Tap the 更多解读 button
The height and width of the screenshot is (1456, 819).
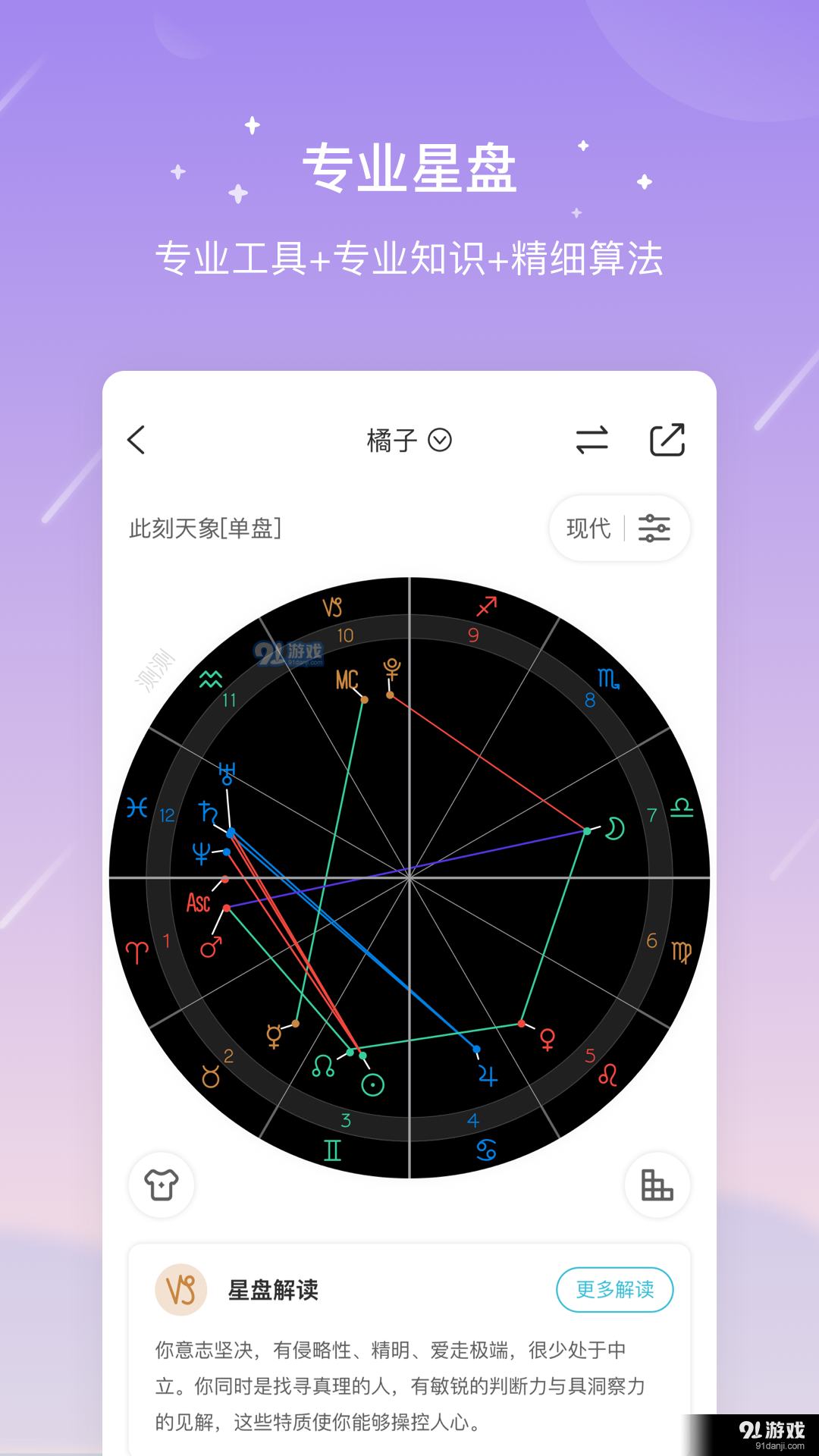615,1289
